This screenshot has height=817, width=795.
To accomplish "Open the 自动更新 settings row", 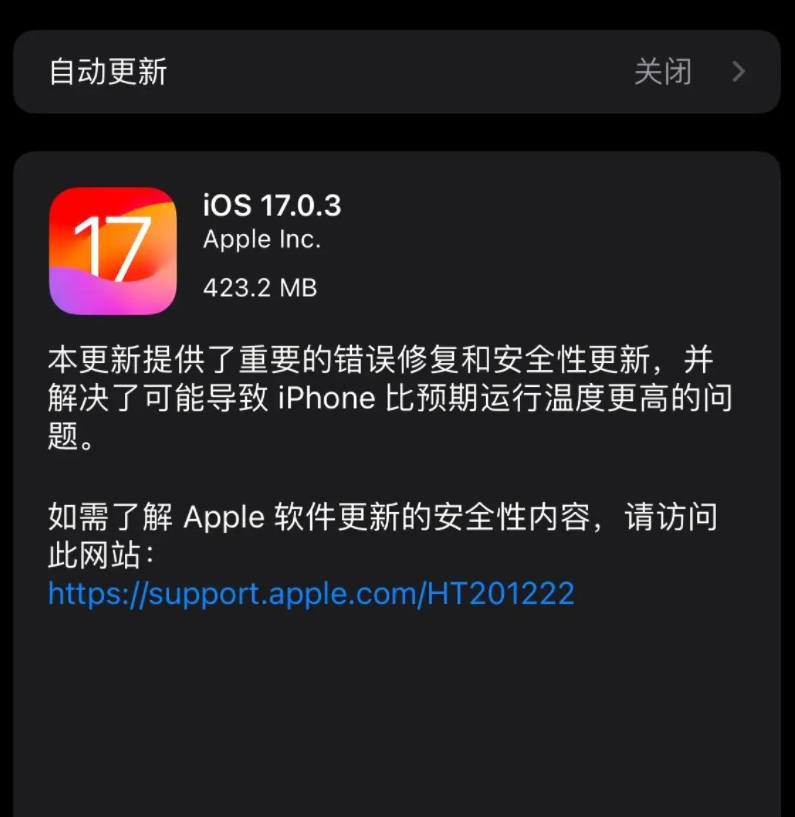I will click(x=396, y=72).
